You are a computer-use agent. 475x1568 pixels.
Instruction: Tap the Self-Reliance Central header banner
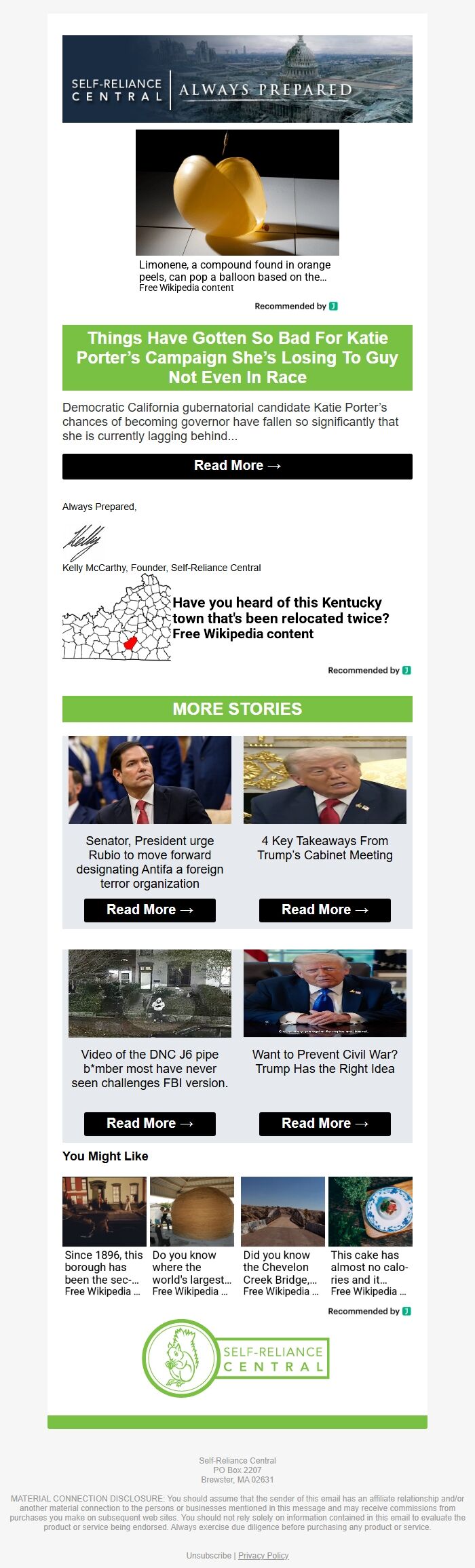tap(237, 79)
